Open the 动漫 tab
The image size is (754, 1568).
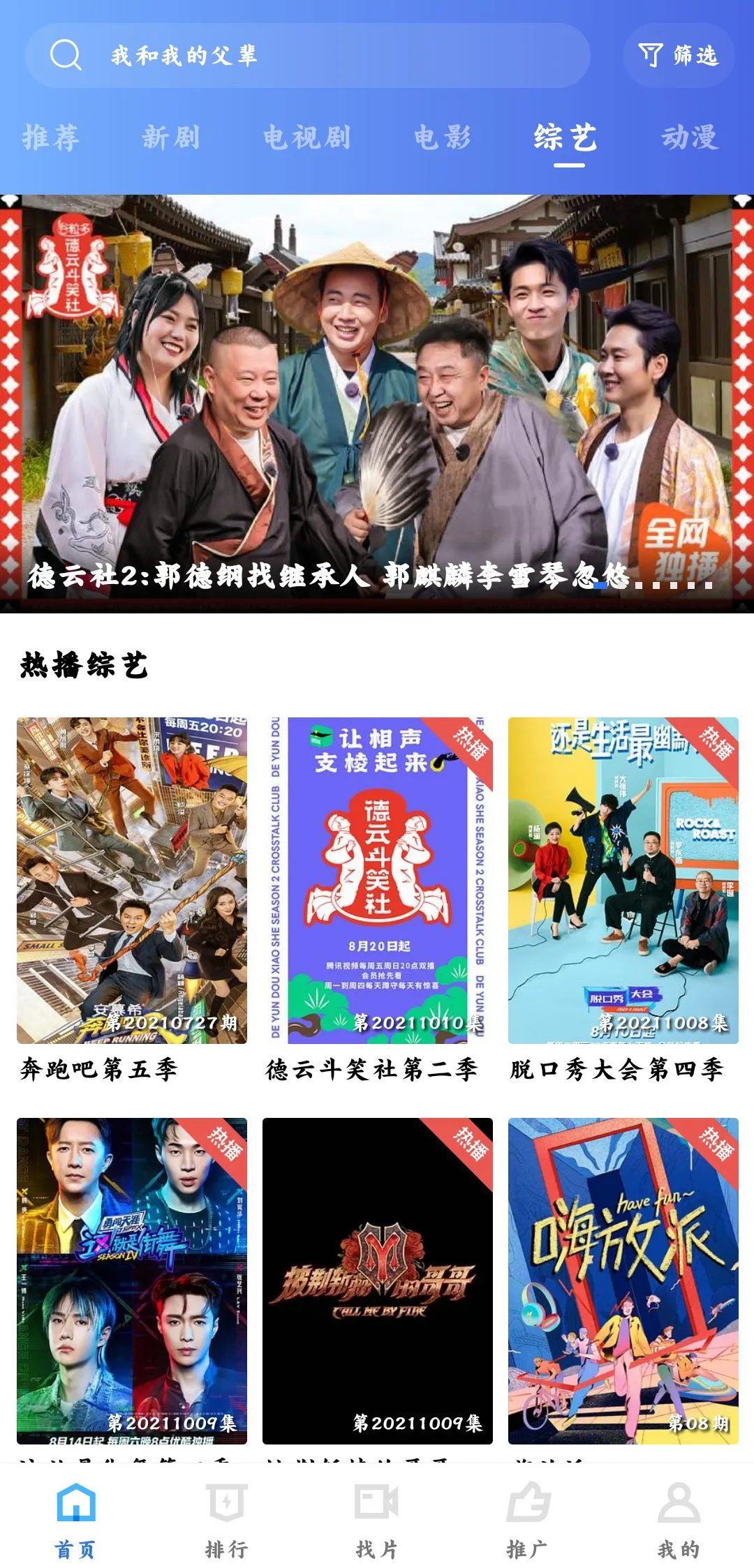coord(689,137)
